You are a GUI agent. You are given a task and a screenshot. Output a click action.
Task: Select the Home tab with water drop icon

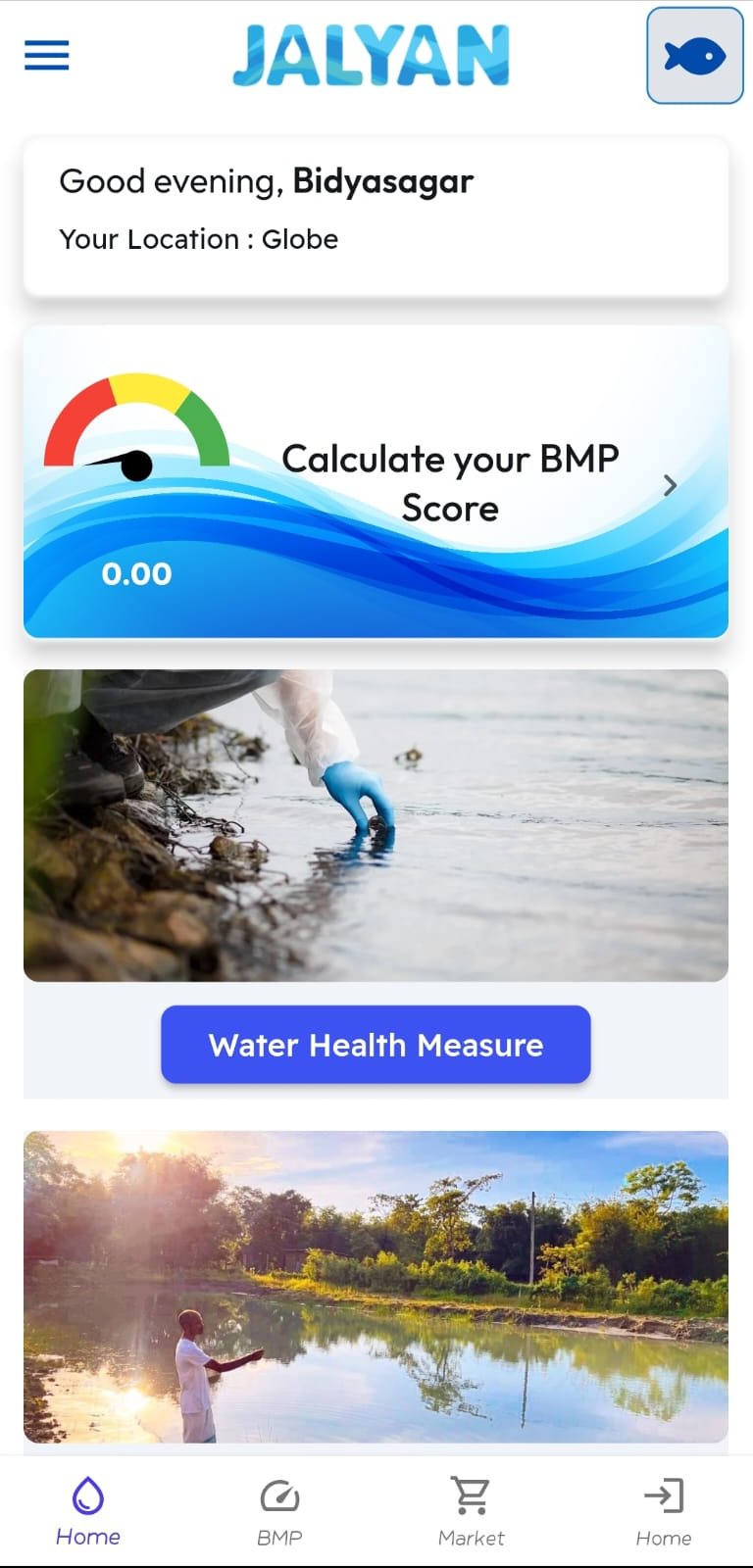pos(88,1511)
